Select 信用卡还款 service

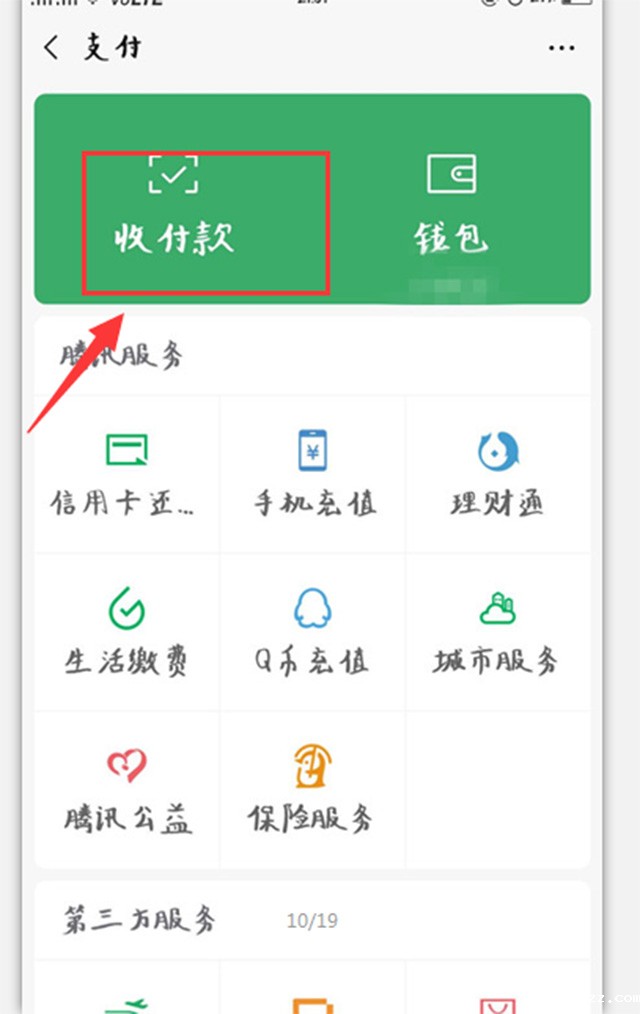127,474
